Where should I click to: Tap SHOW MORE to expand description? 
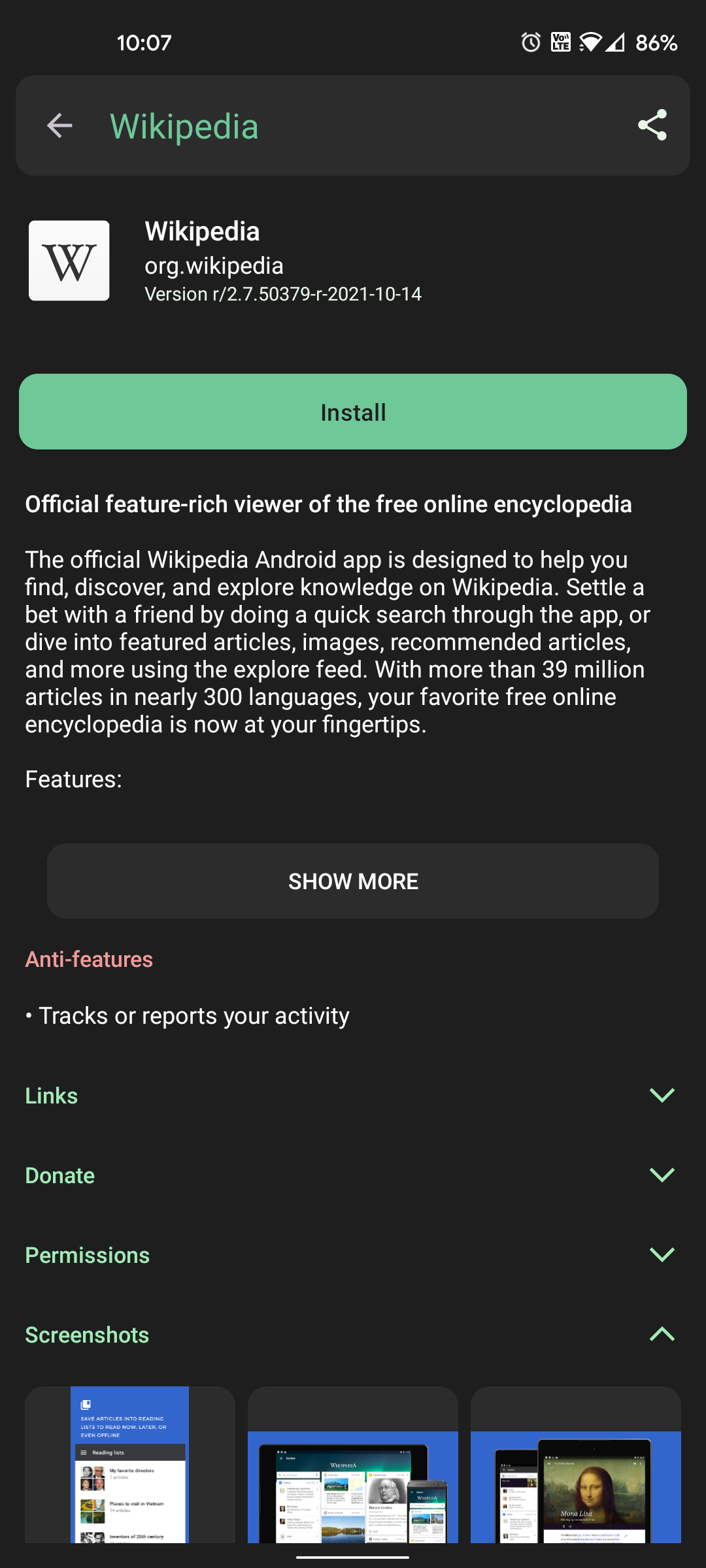(353, 881)
